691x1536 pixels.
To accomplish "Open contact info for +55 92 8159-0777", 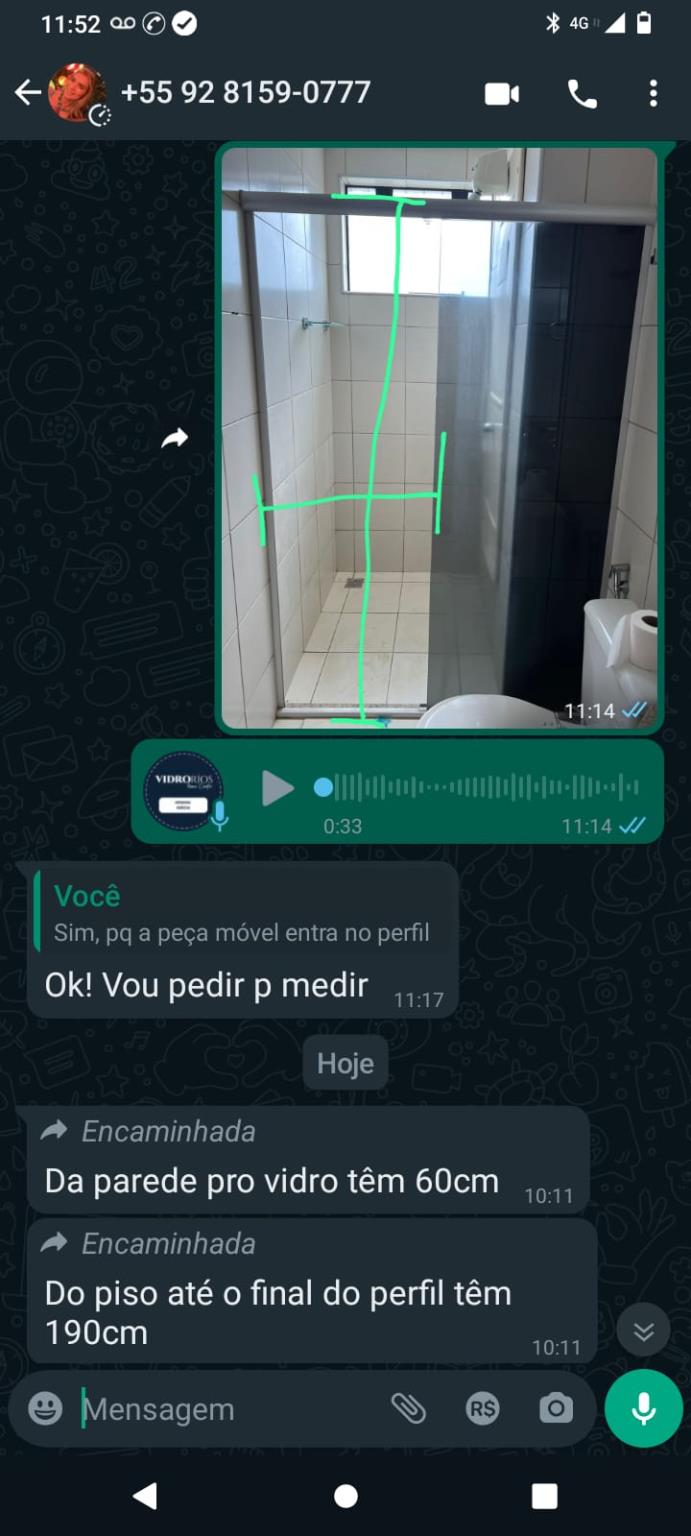I will [x=246, y=93].
